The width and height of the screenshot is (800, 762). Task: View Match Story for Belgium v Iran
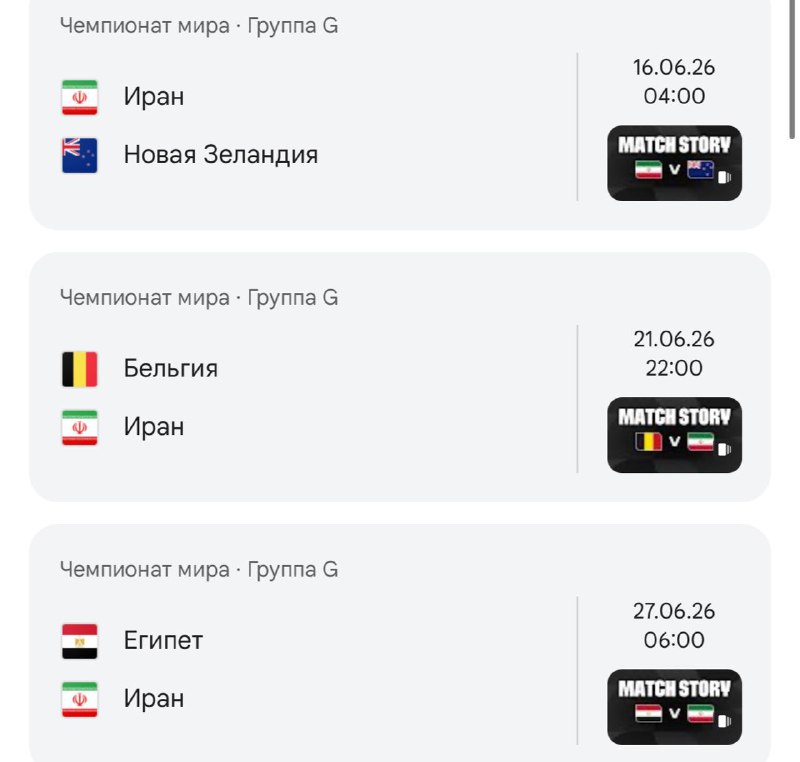pyautogui.click(x=674, y=435)
